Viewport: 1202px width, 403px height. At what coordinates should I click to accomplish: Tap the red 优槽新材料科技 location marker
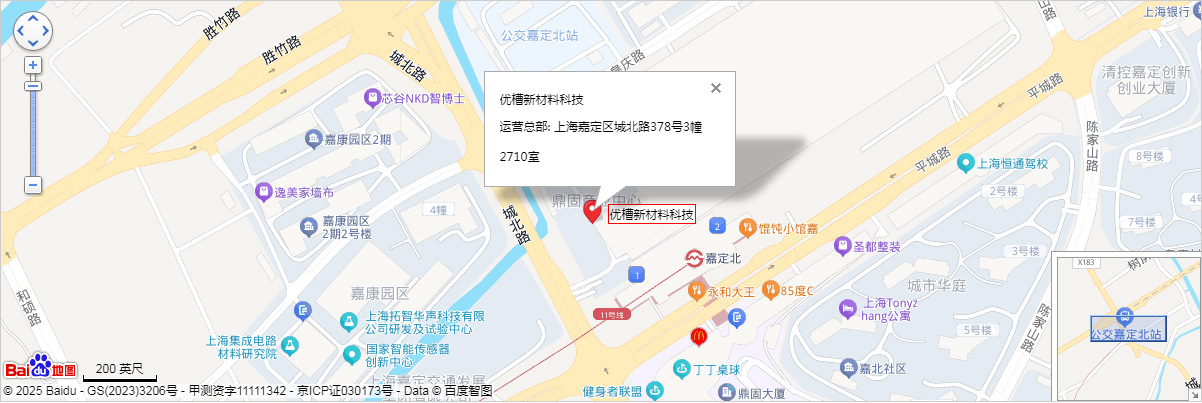click(x=592, y=211)
